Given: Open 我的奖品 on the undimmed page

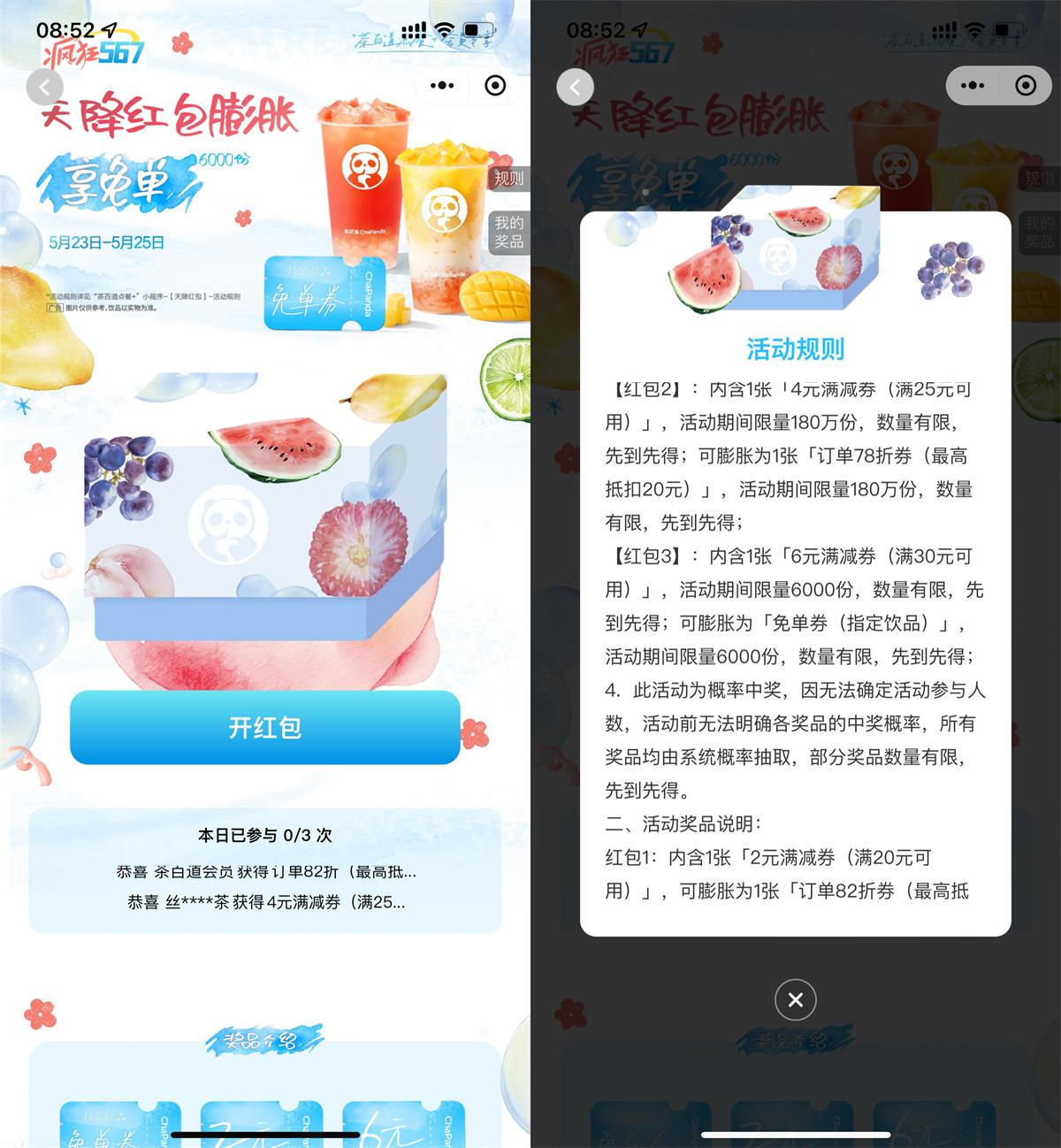Looking at the screenshot, I should coord(508,233).
